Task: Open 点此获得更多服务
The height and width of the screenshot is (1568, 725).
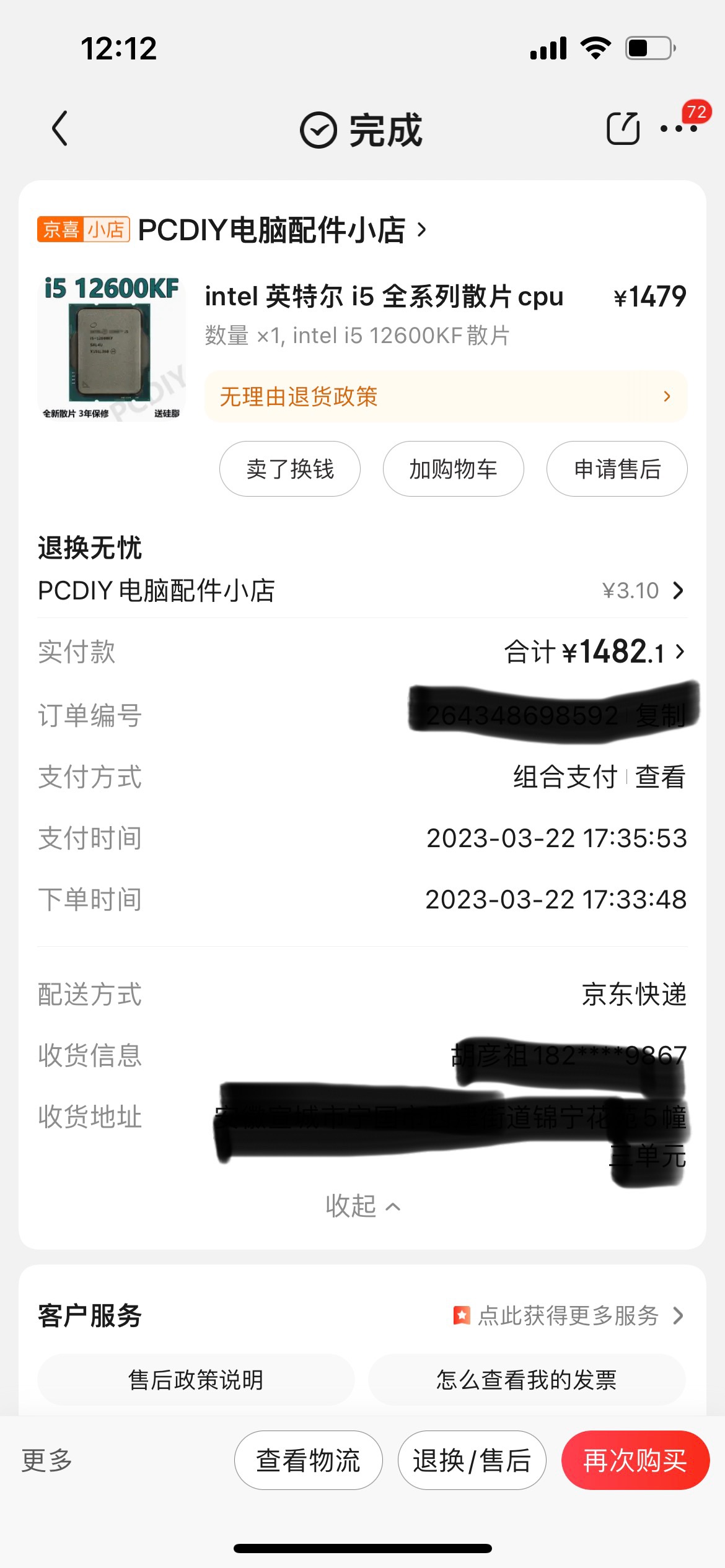Action: point(569,1315)
